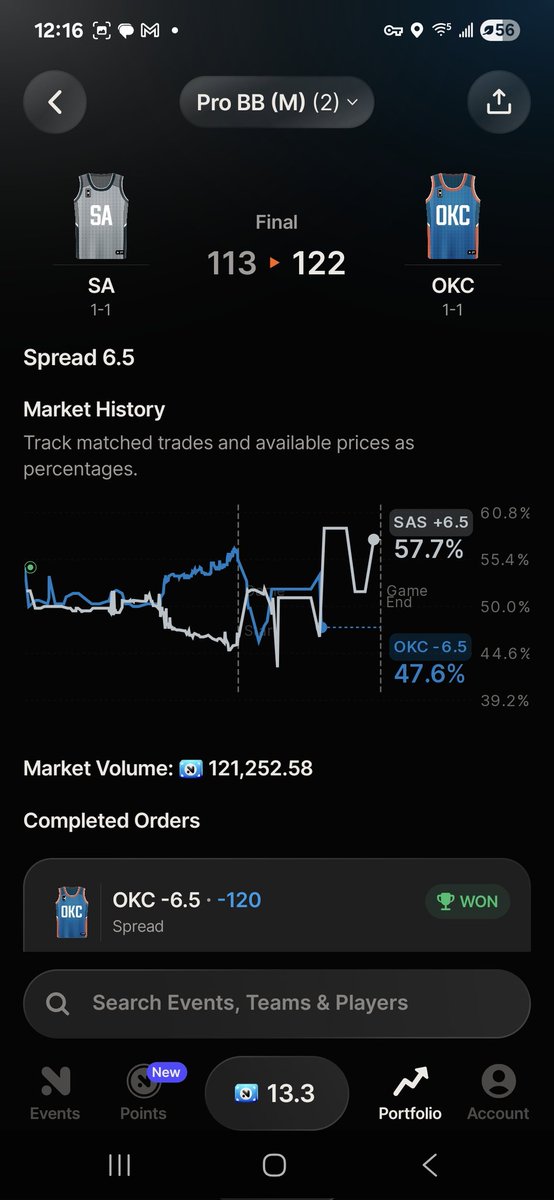Tap the 13.3 balance button
The height and width of the screenshot is (1200, 554).
click(x=277, y=1094)
